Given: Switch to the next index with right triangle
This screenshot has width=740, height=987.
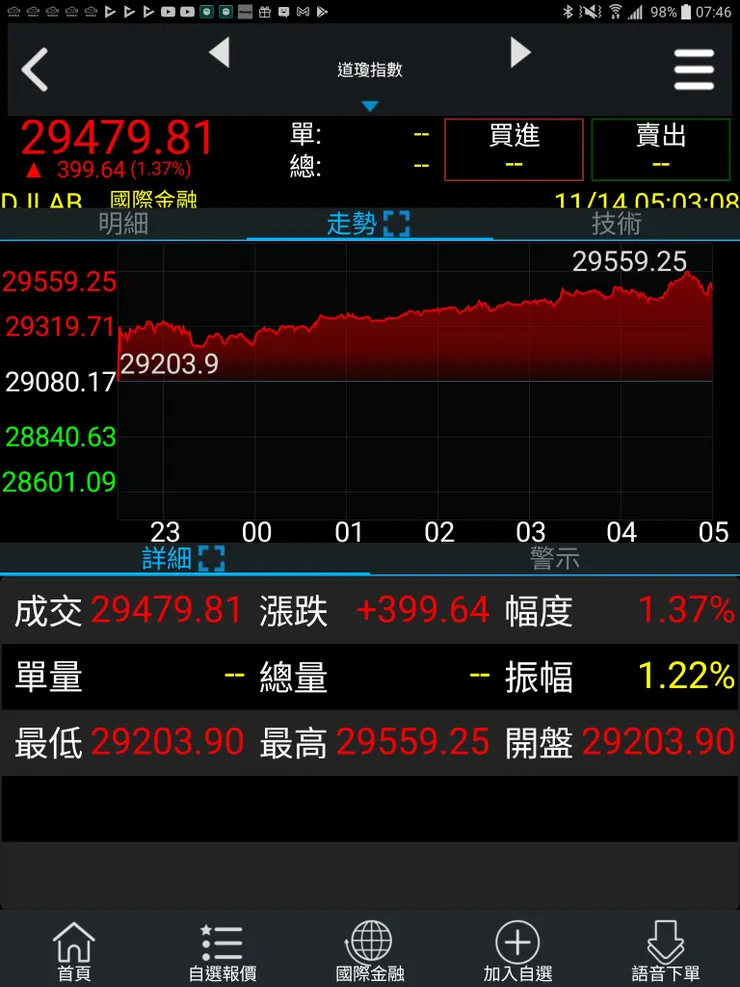Looking at the screenshot, I should [x=520, y=52].
